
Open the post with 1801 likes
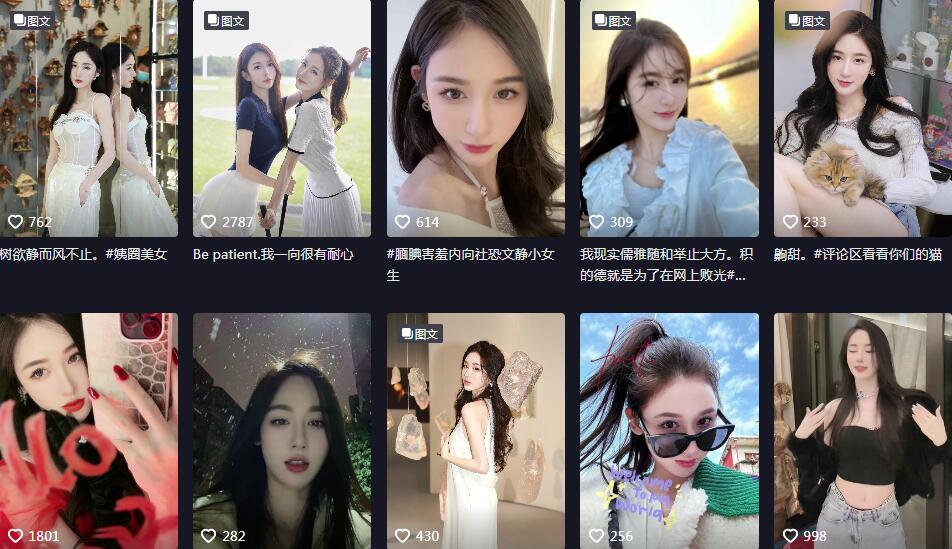[x=88, y=430]
